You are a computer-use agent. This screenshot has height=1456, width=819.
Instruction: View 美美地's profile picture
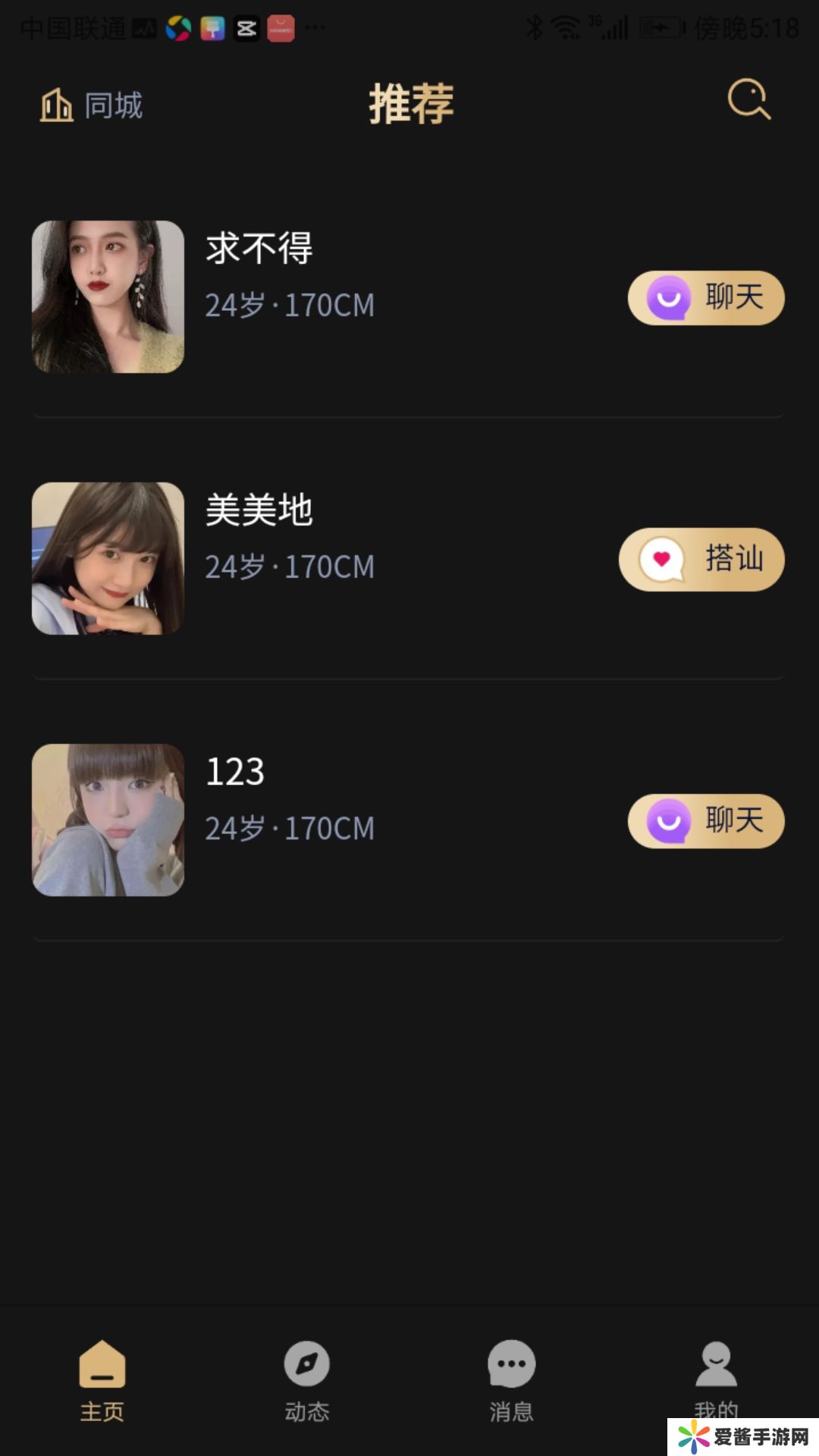108,558
